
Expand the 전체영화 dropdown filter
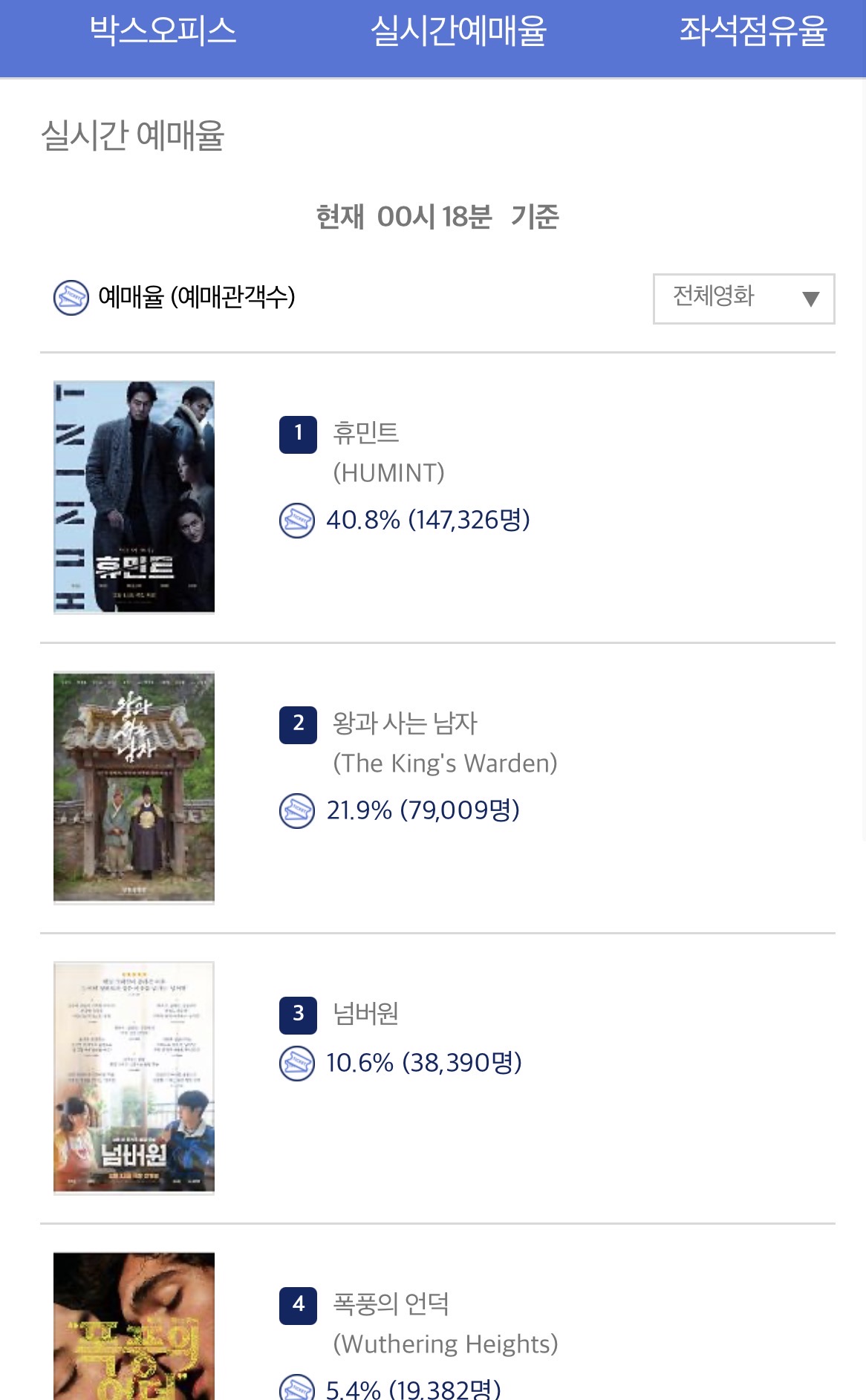pyautogui.click(x=743, y=299)
